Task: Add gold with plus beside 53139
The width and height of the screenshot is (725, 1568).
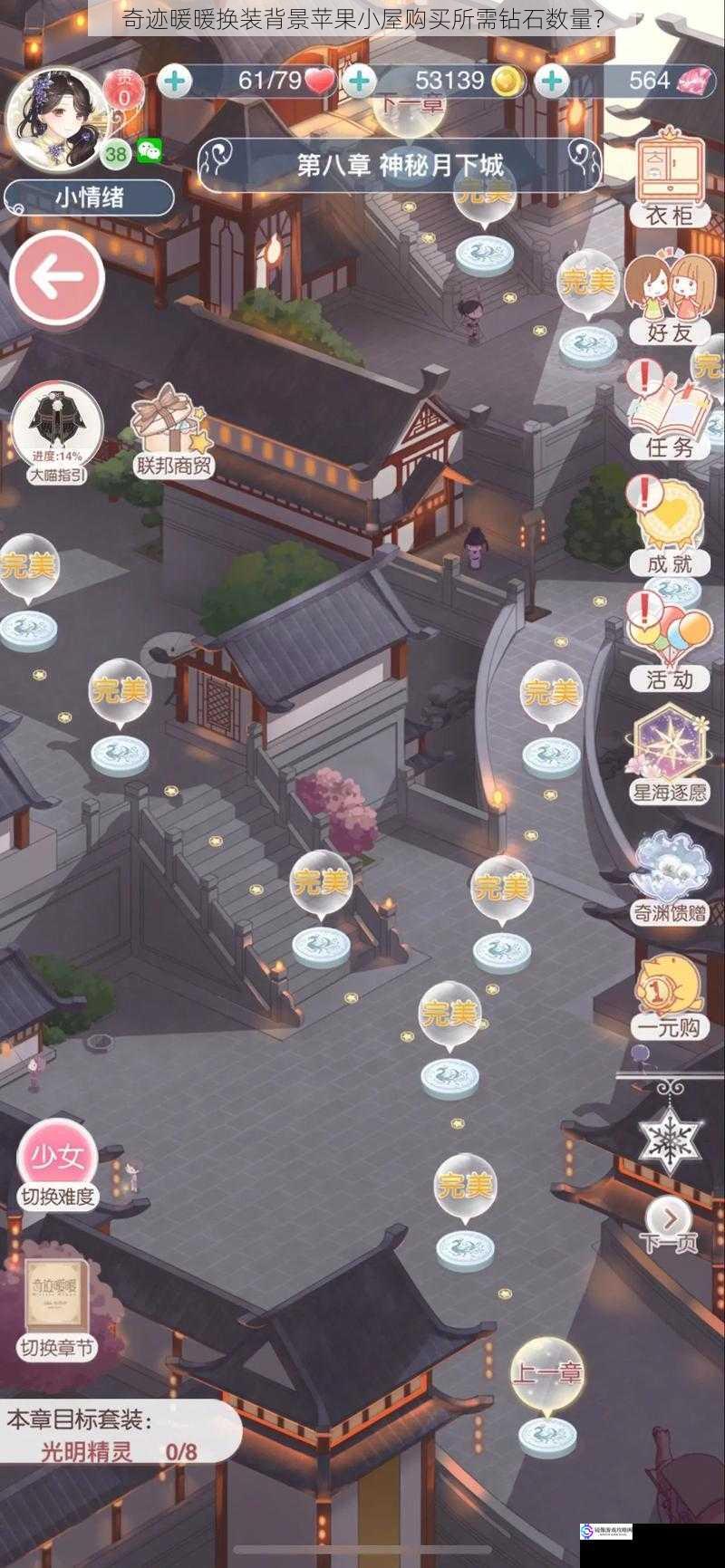Action: pyautogui.click(x=360, y=82)
